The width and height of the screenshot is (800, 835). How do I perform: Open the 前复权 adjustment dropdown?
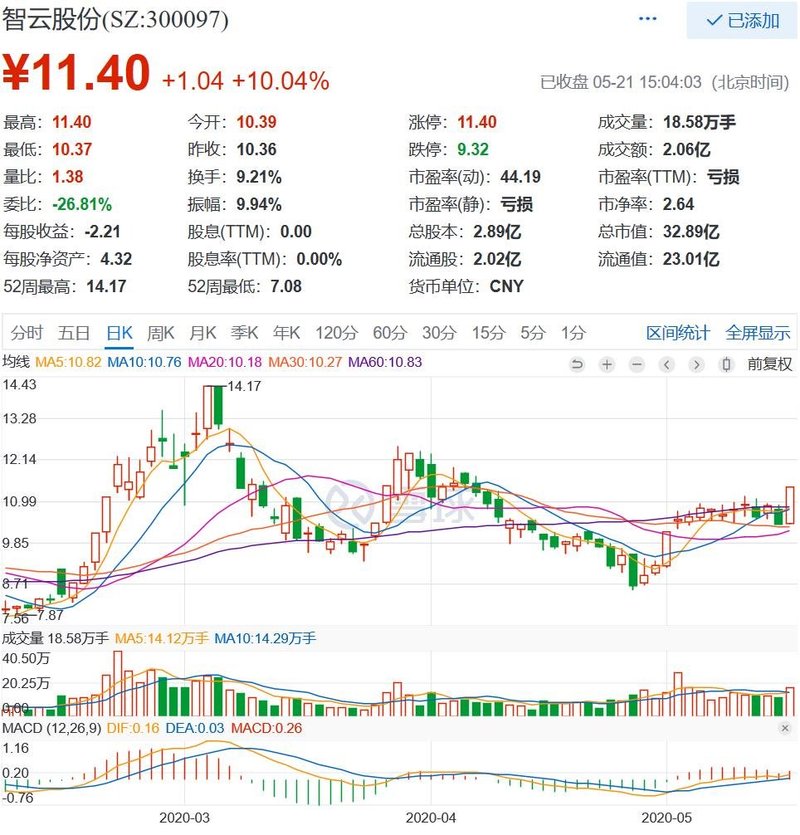click(770, 364)
